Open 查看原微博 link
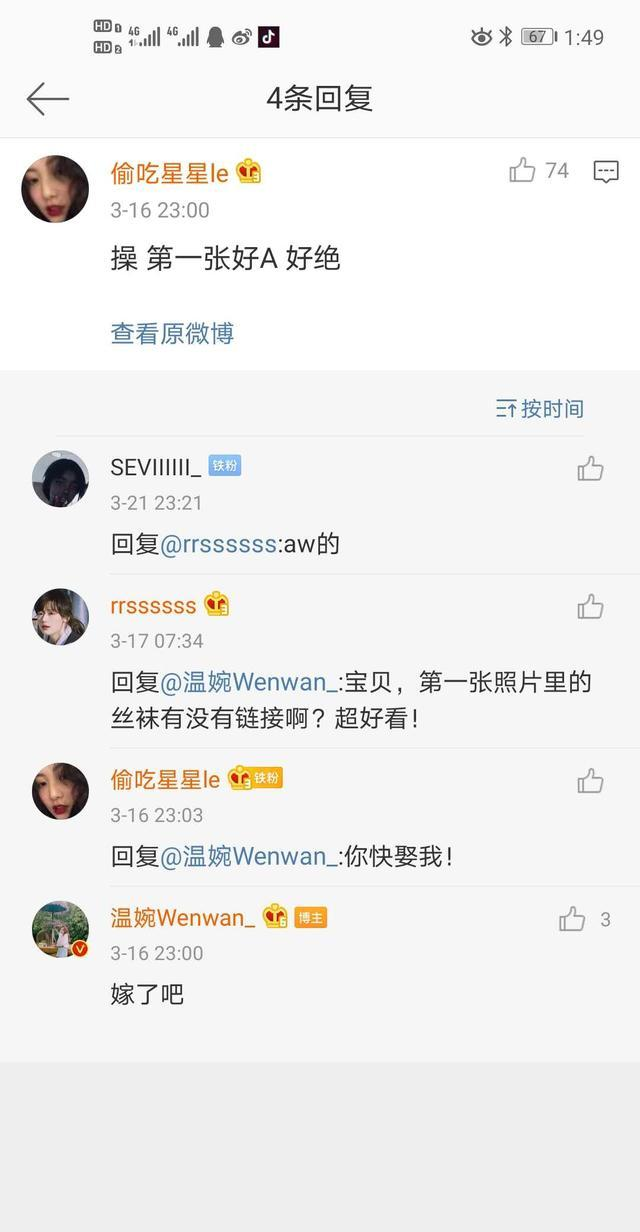 [x=172, y=333]
